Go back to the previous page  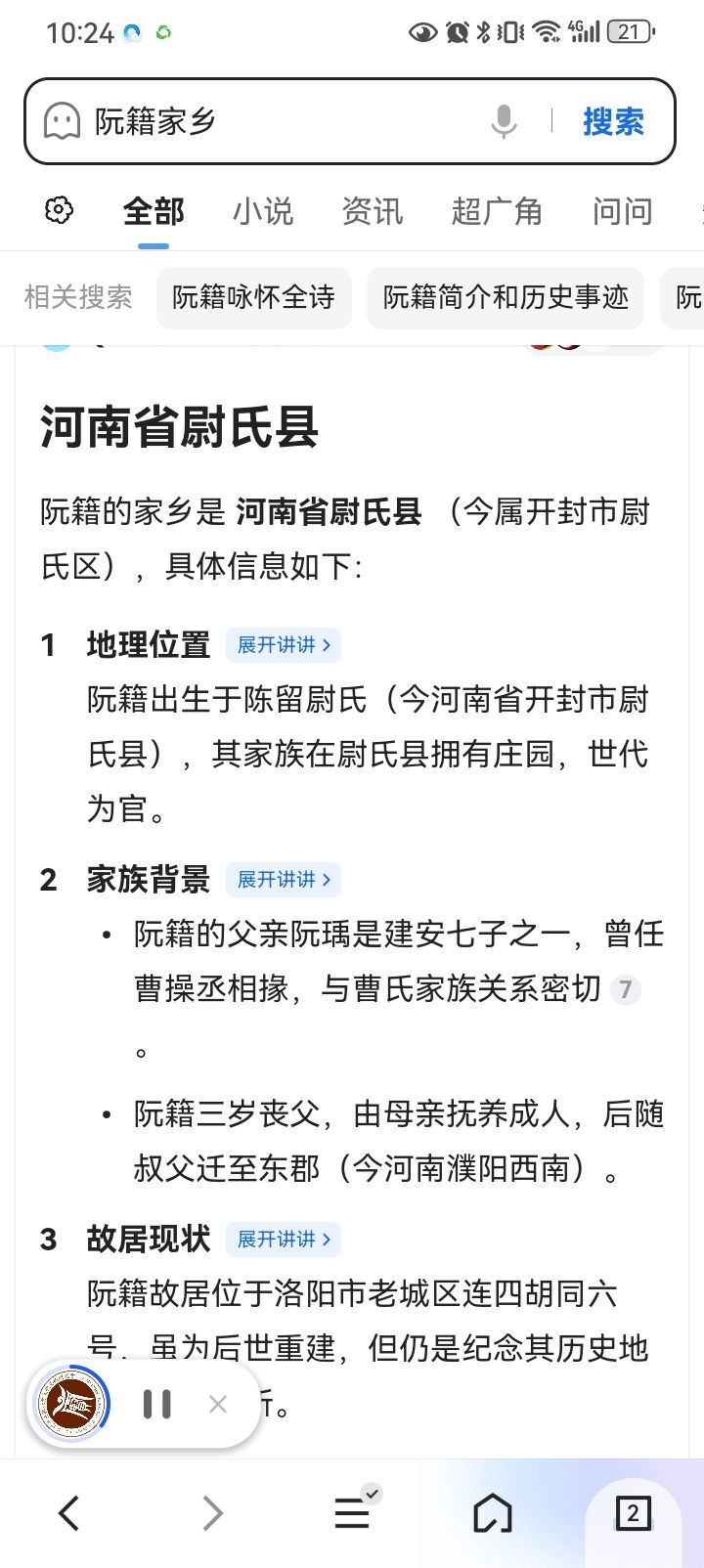[x=68, y=1513]
